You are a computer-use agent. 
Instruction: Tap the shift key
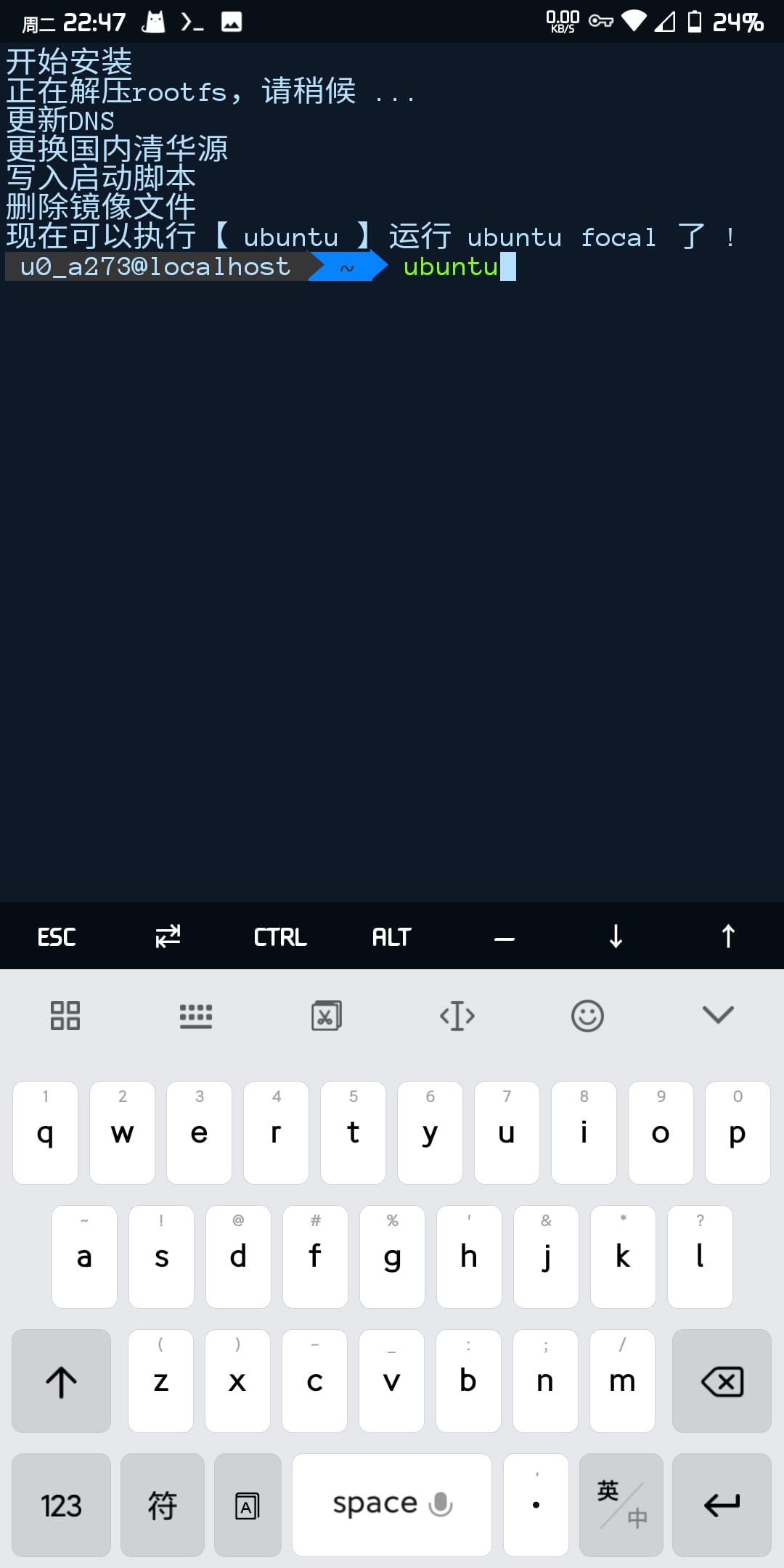pyautogui.click(x=62, y=1381)
